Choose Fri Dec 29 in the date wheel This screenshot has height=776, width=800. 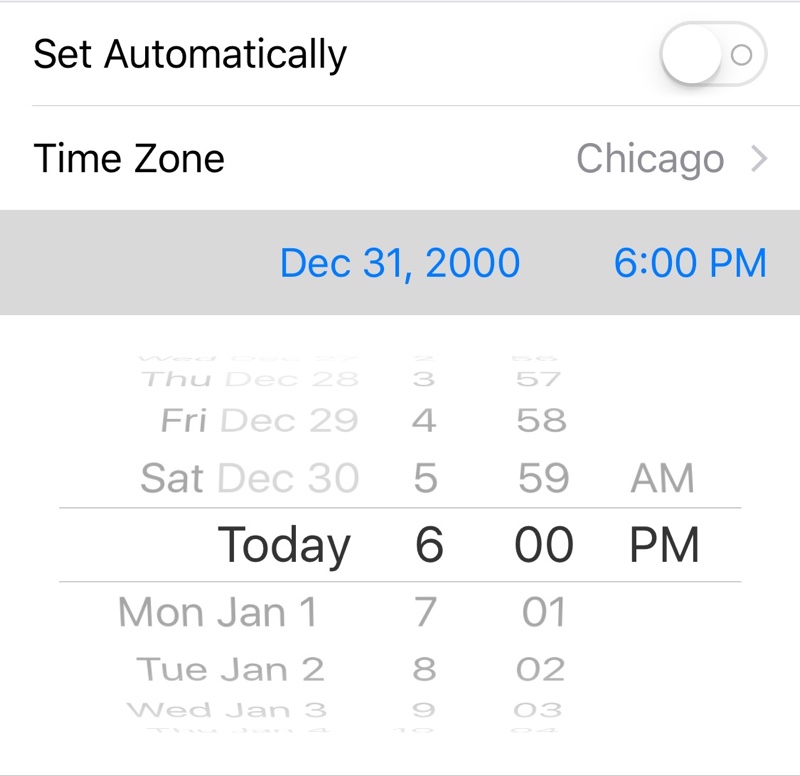[259, 421]
